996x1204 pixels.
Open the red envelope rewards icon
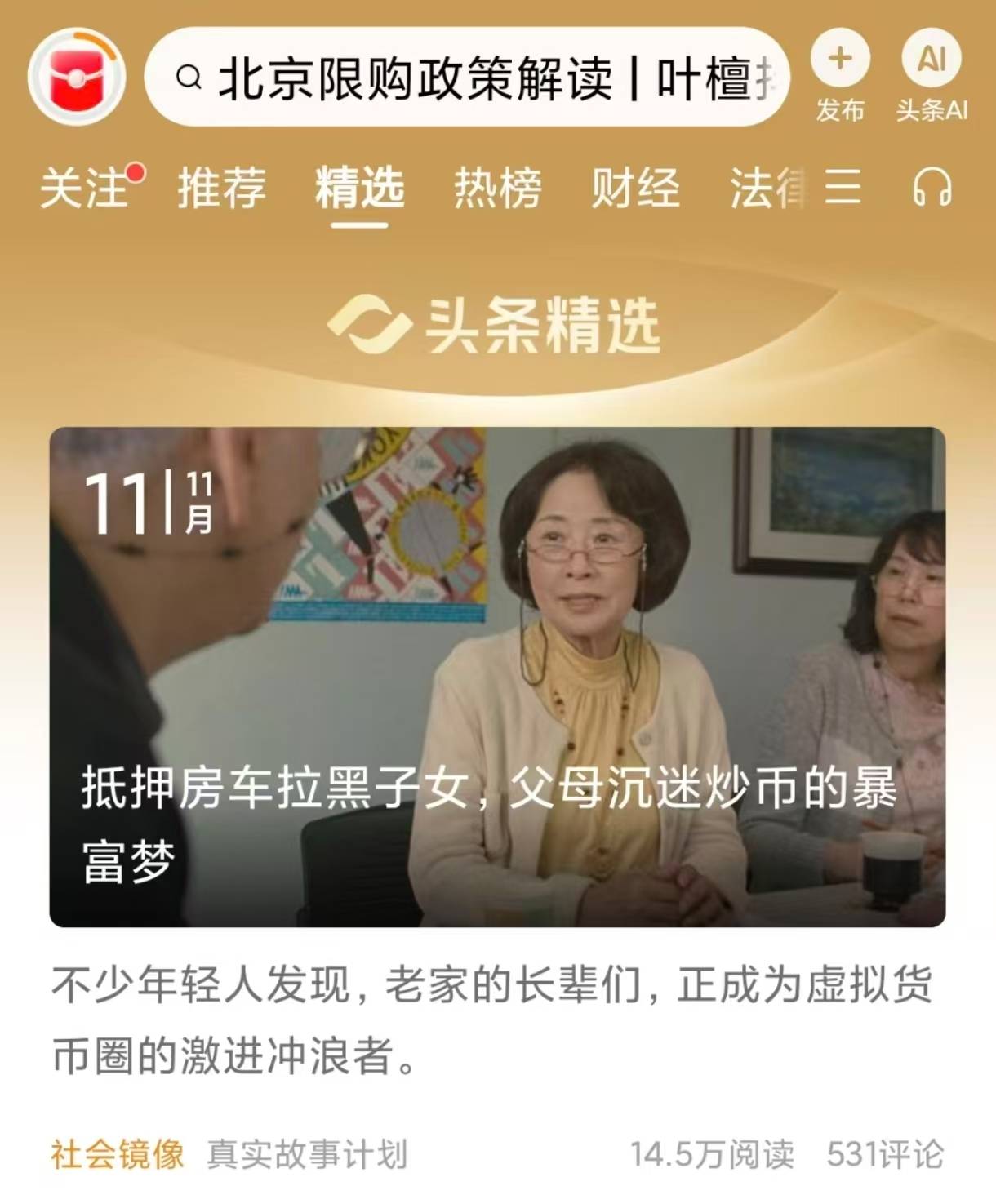coord(76,78)
